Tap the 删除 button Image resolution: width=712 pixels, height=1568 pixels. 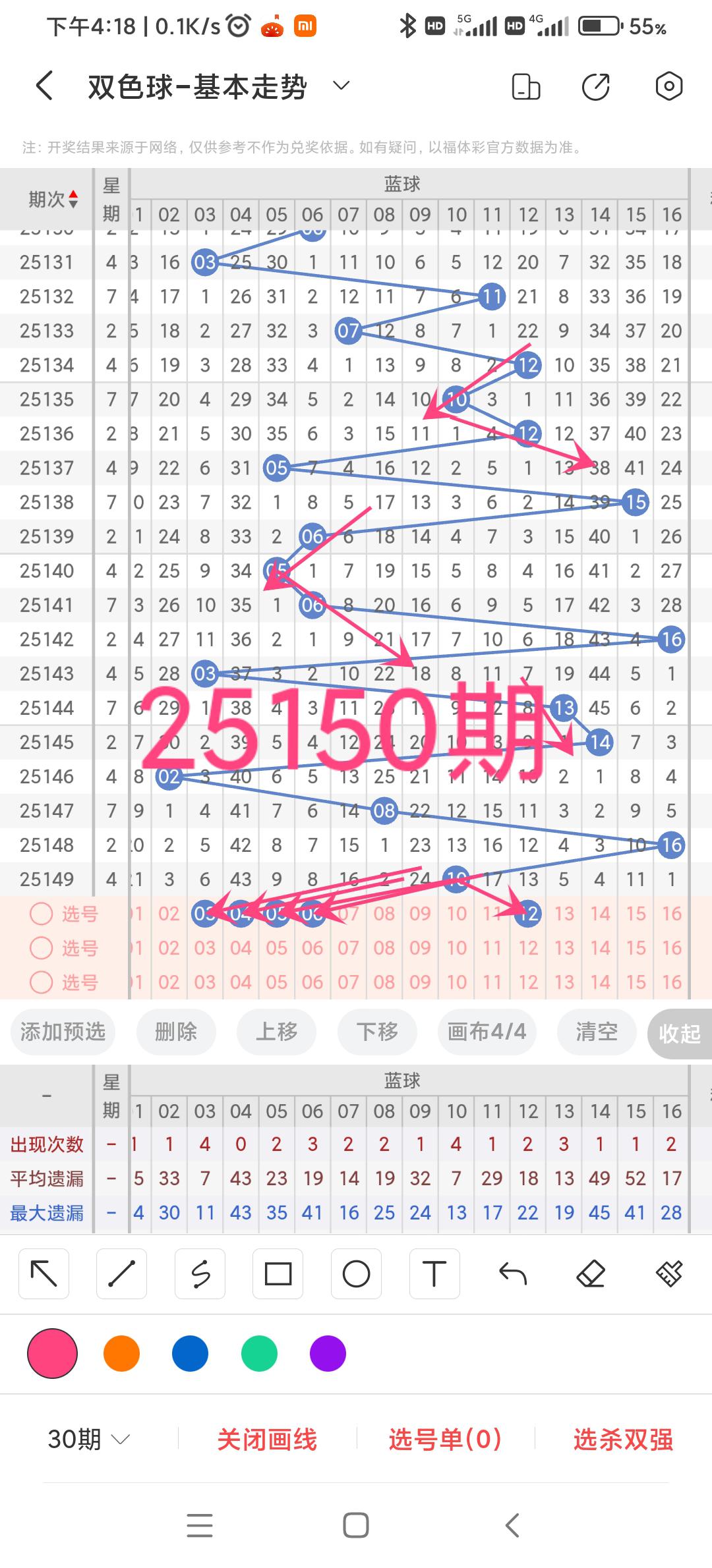176,1031
